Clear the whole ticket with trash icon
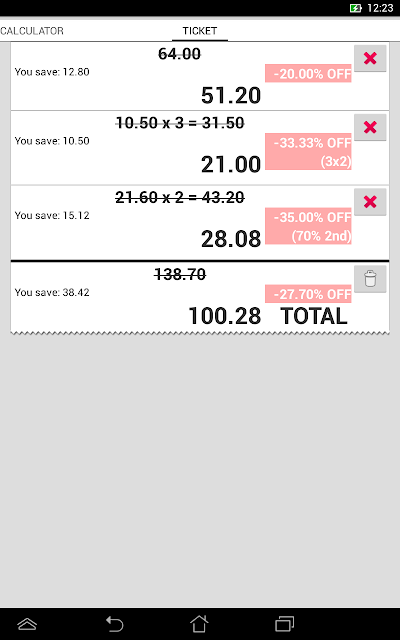 (370, 279)
